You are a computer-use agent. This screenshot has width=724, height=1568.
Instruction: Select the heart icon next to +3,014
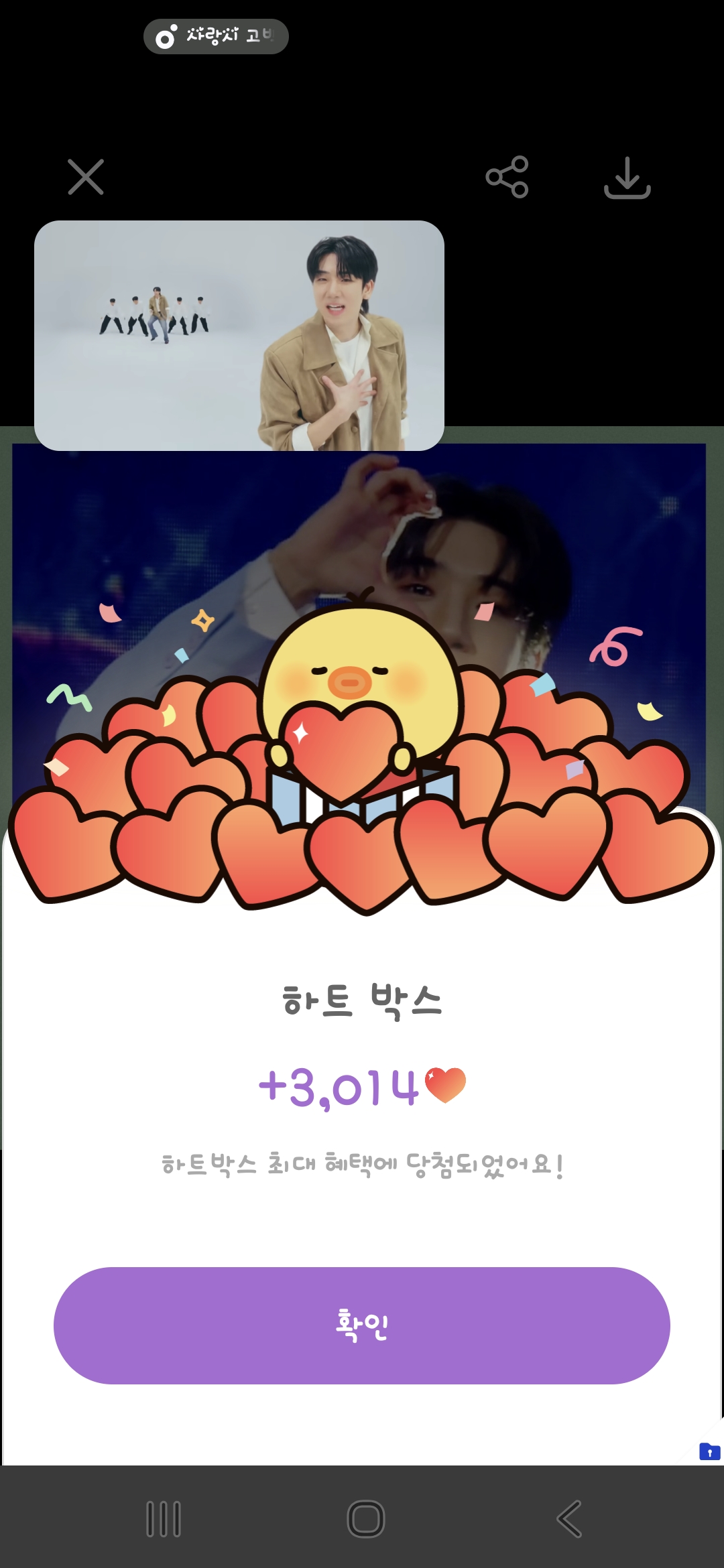point(446,1084)
